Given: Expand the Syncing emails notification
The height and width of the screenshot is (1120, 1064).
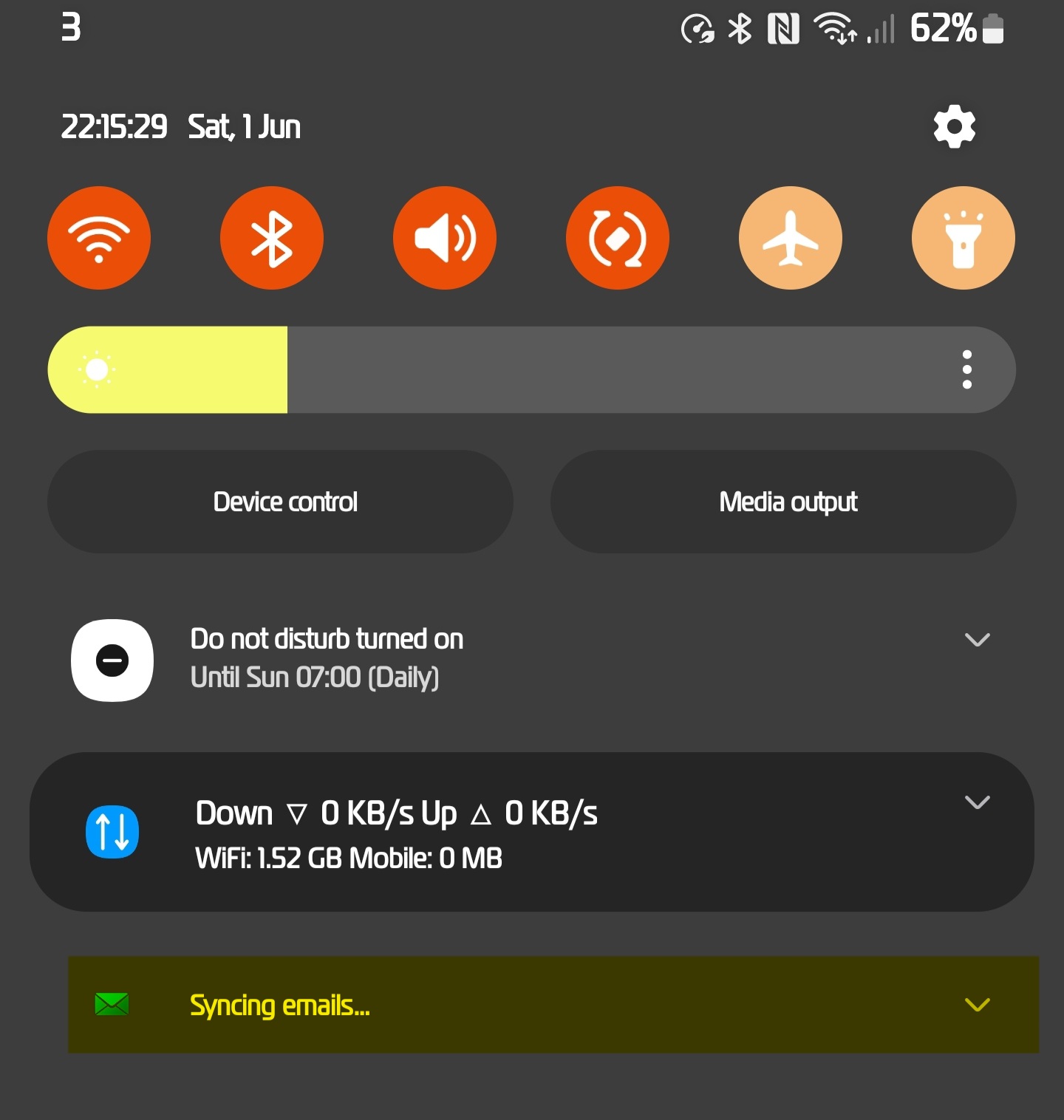Looking at the screenshot, I should pos(978,1005).
